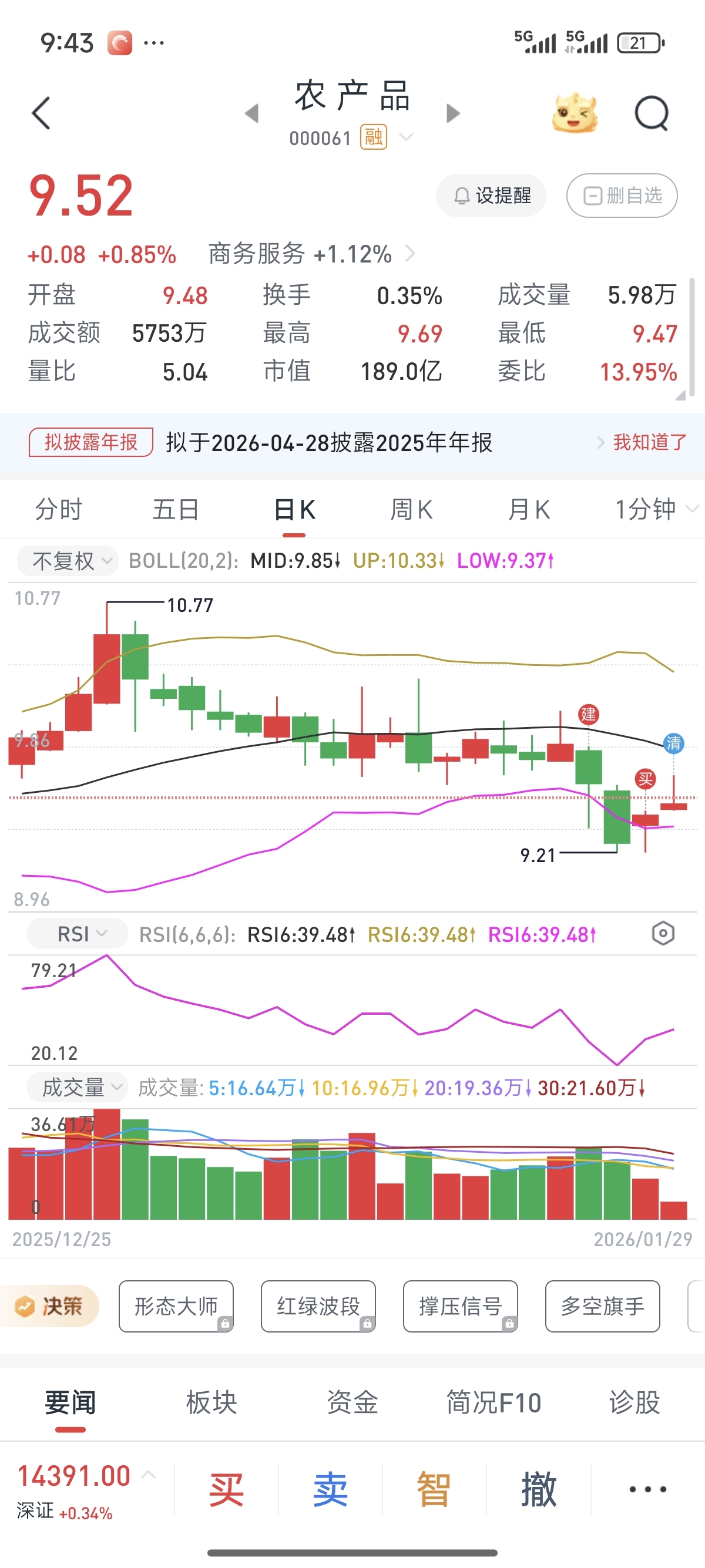Go back using the top-left arrow

tap(41, 113)
